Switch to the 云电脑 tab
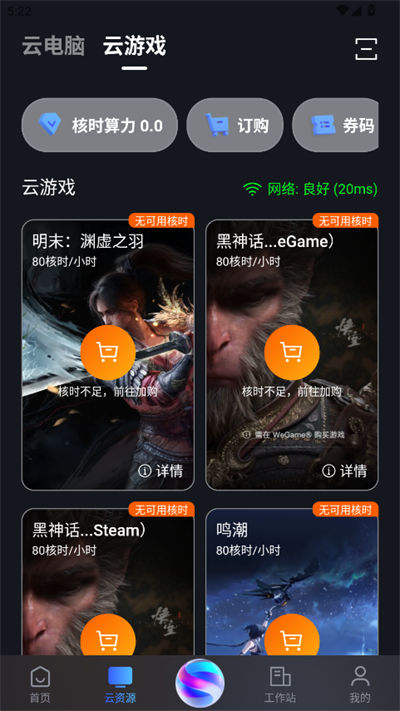The height and width of the screenshot is (711, 400). click(54, 46)
